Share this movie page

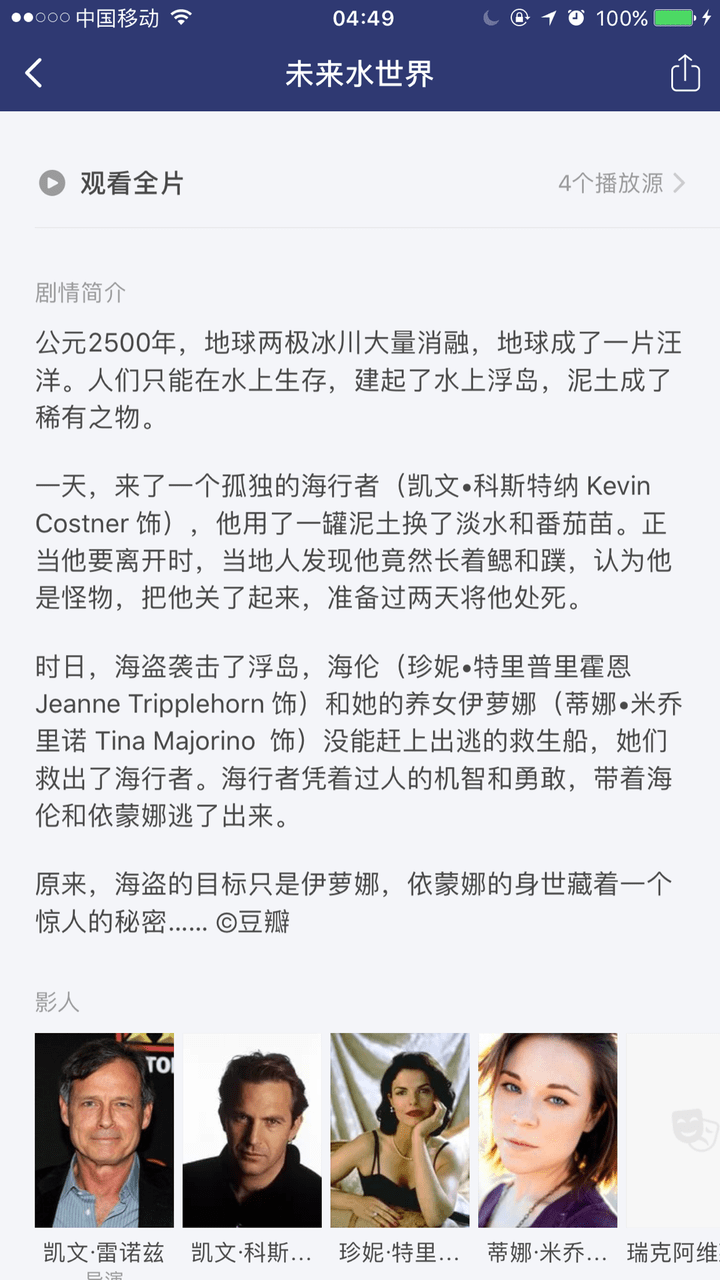pos(685,73)
